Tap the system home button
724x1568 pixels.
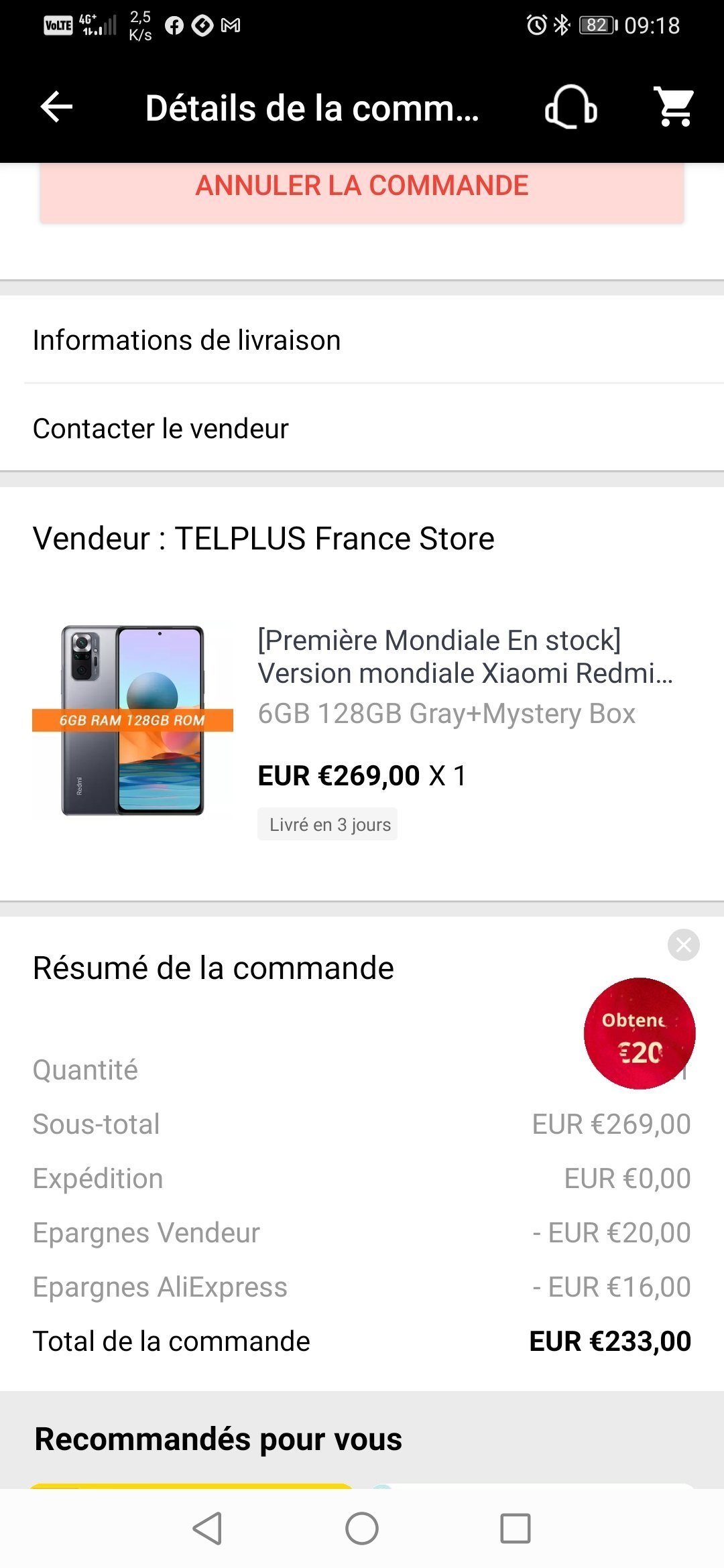click(362, 1528)
